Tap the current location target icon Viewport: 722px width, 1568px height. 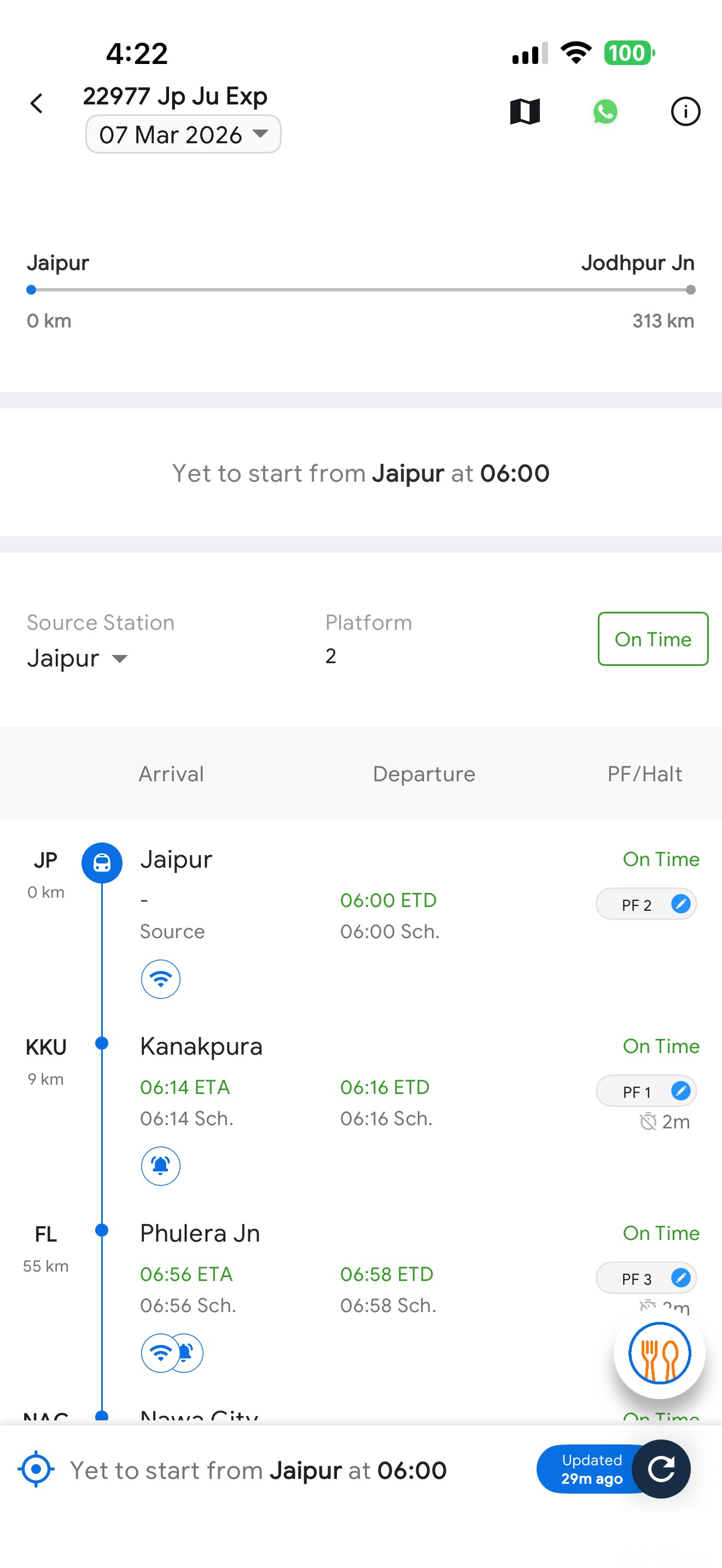click(x=36, y=1469)
